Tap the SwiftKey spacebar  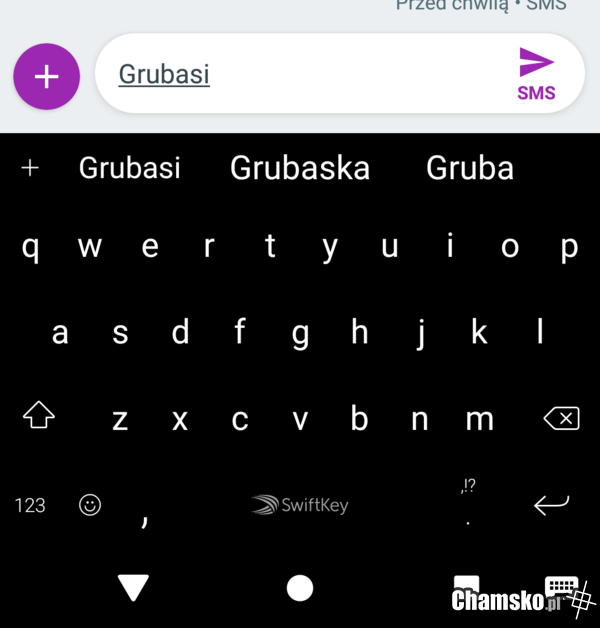(x=300, y=505)
